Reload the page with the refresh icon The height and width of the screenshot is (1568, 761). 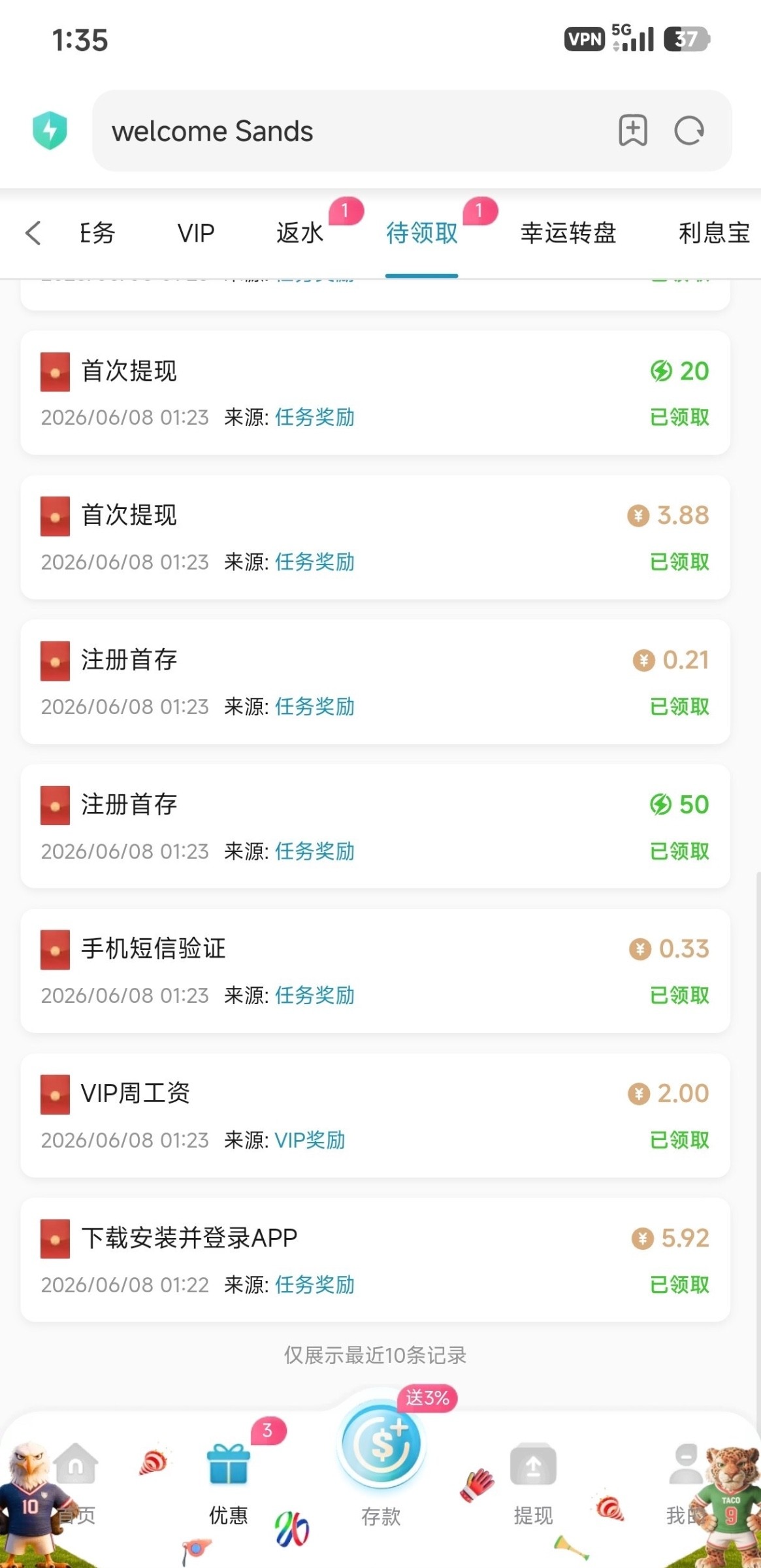(689, 131)
